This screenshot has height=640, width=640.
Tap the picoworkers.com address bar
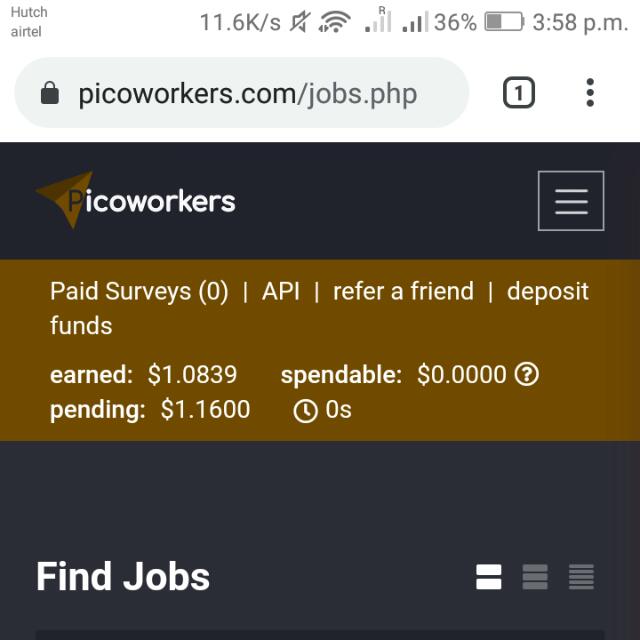point(247,93)
